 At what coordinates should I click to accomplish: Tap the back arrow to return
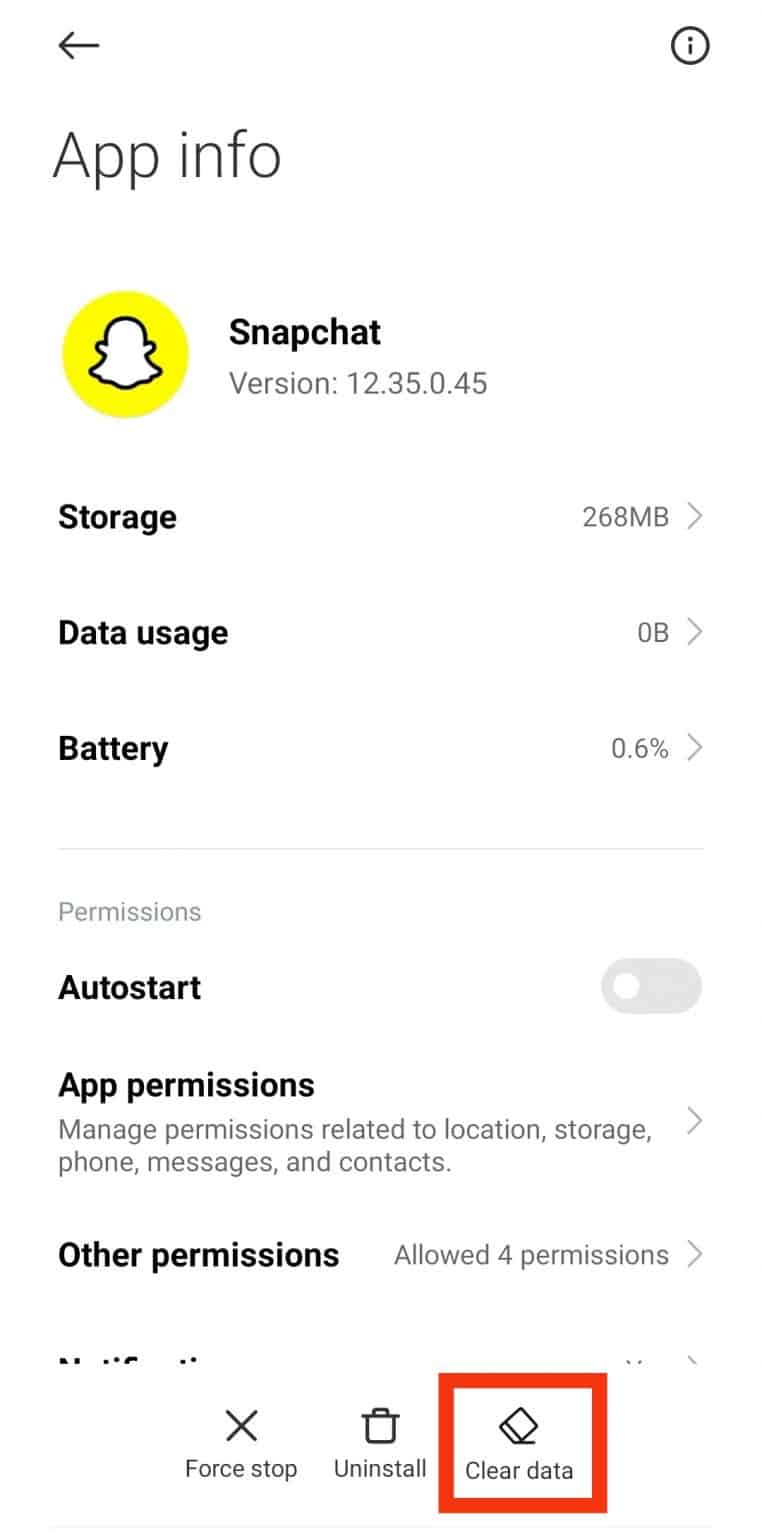[x=78, y=45]
